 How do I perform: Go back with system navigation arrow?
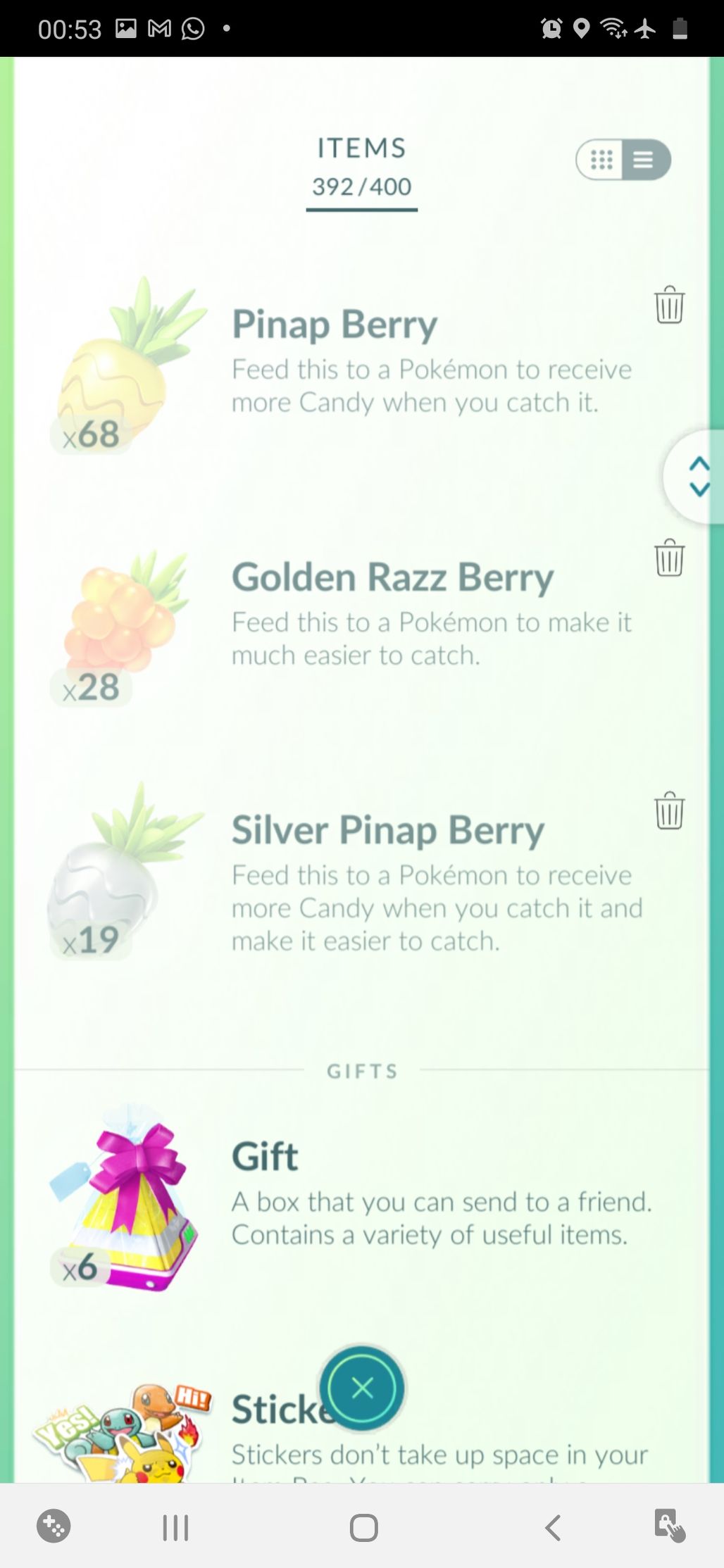553,1527
